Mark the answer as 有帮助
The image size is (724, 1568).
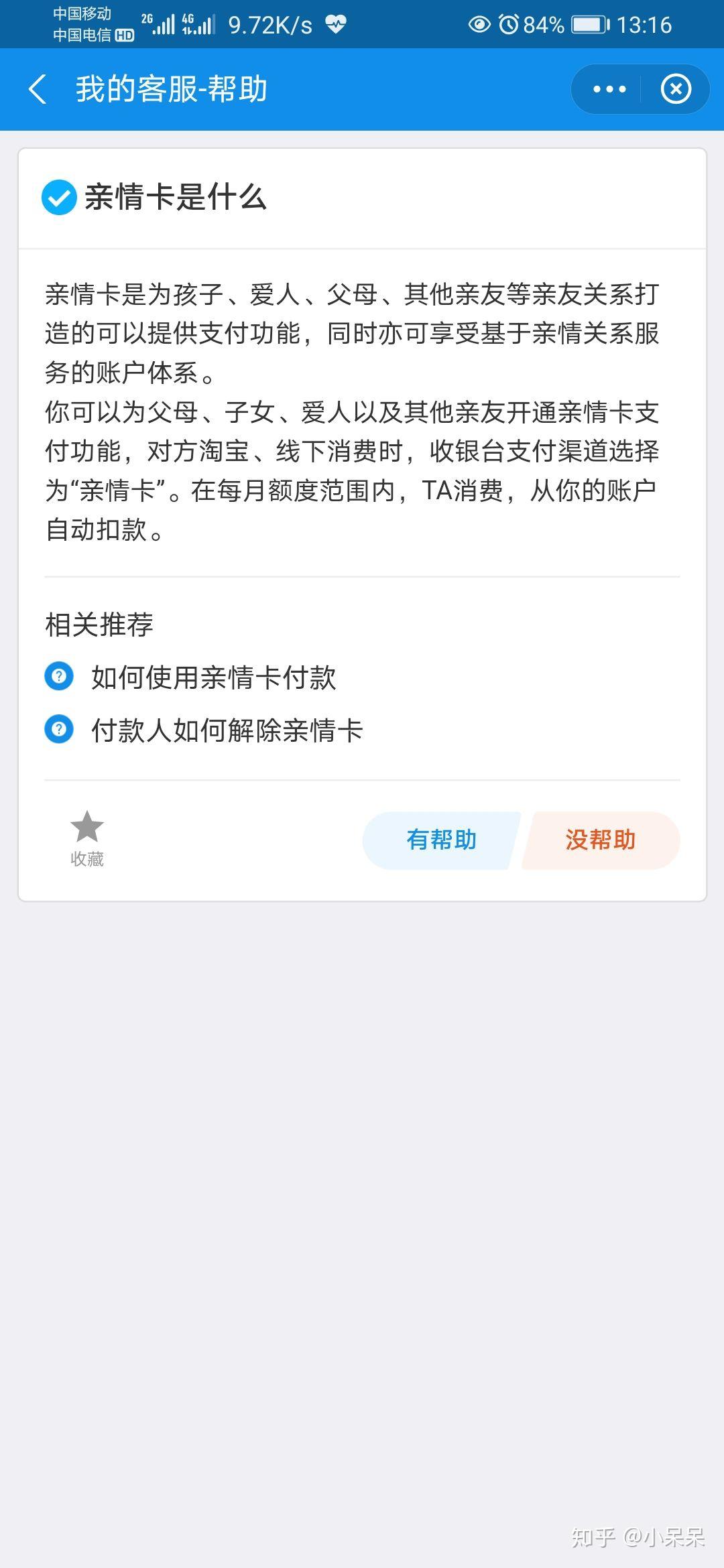pos(440,840)
